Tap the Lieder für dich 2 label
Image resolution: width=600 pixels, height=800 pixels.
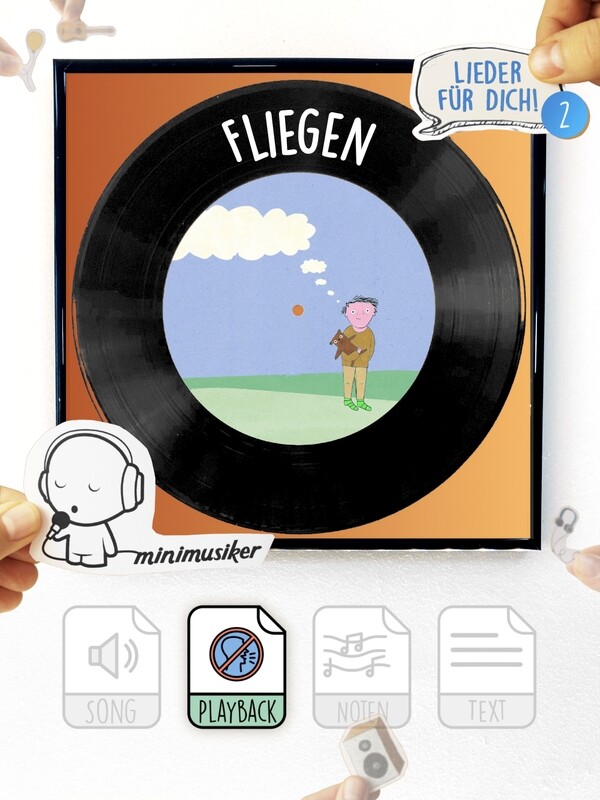pos(495,92)
